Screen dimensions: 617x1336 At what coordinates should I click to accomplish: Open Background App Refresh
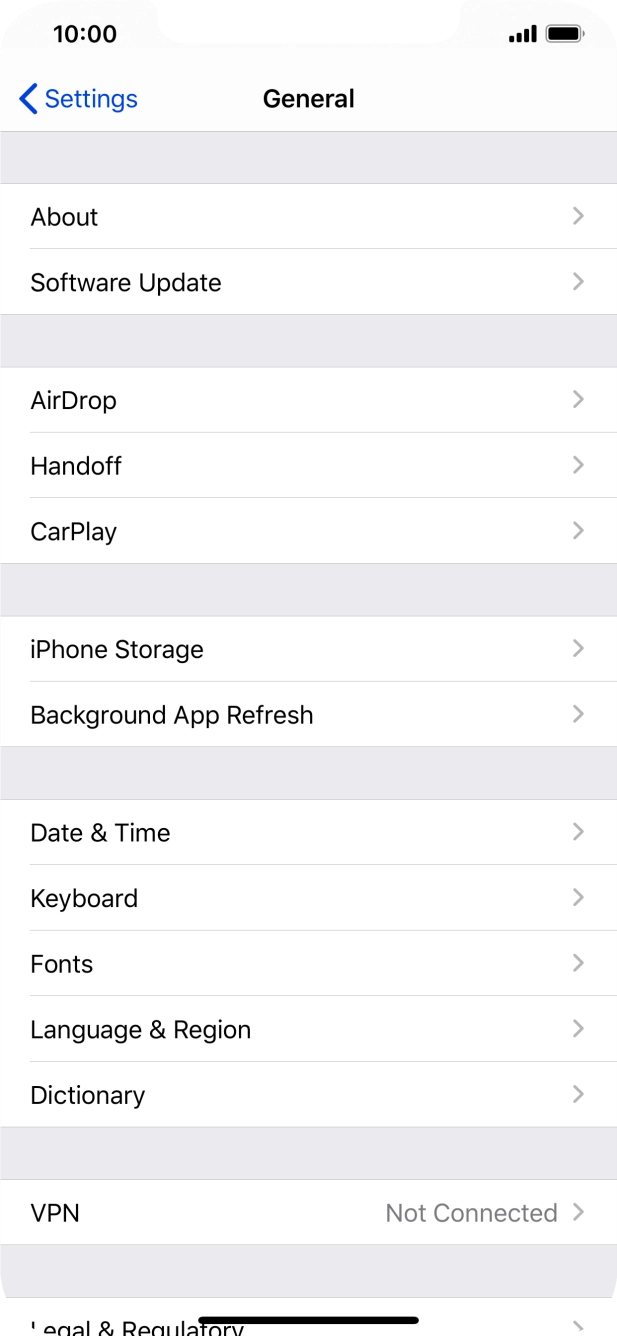point(308,714)
